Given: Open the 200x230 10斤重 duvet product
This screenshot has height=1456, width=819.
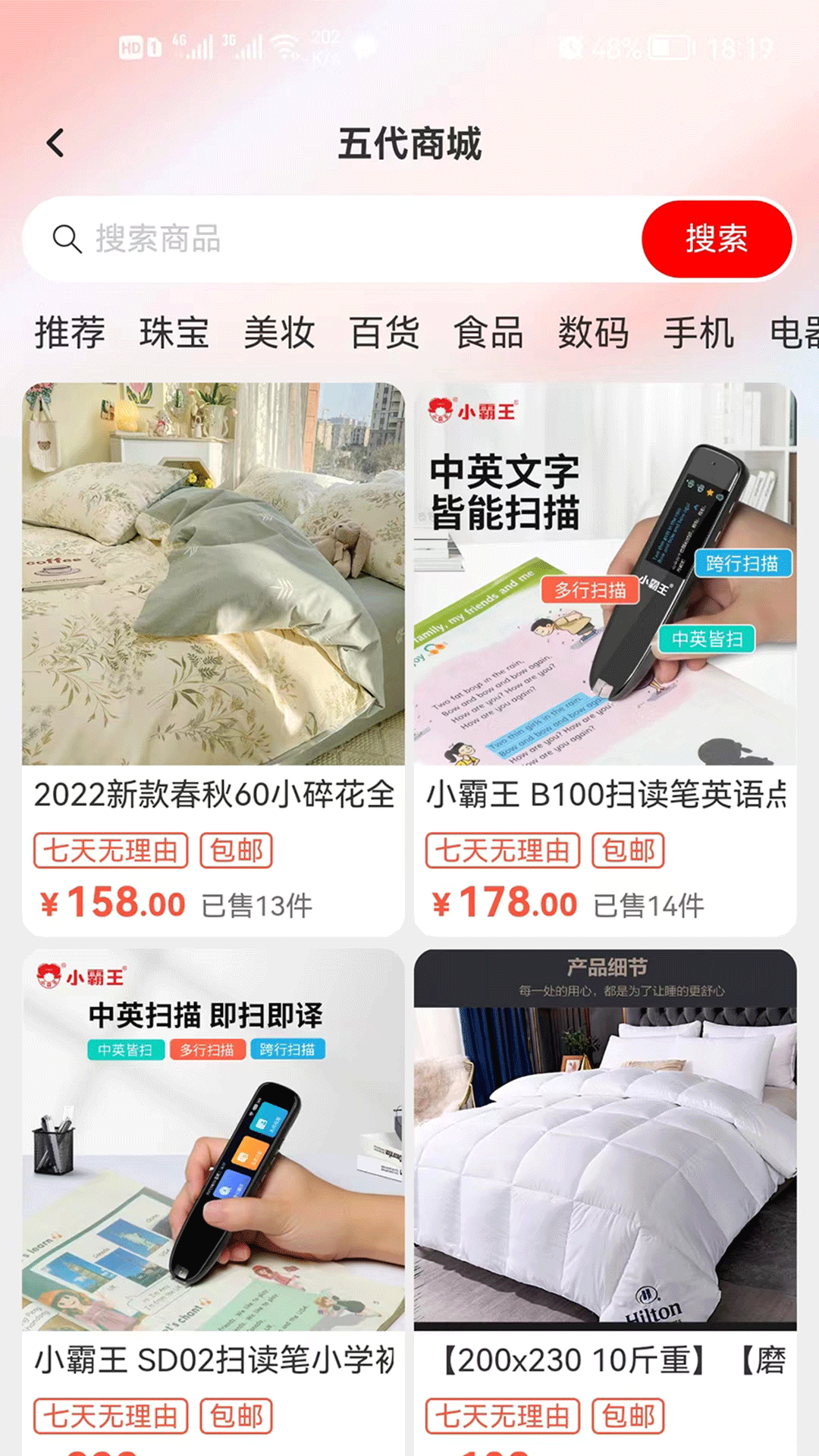Looking at the screenshot, I should 605,1202.
